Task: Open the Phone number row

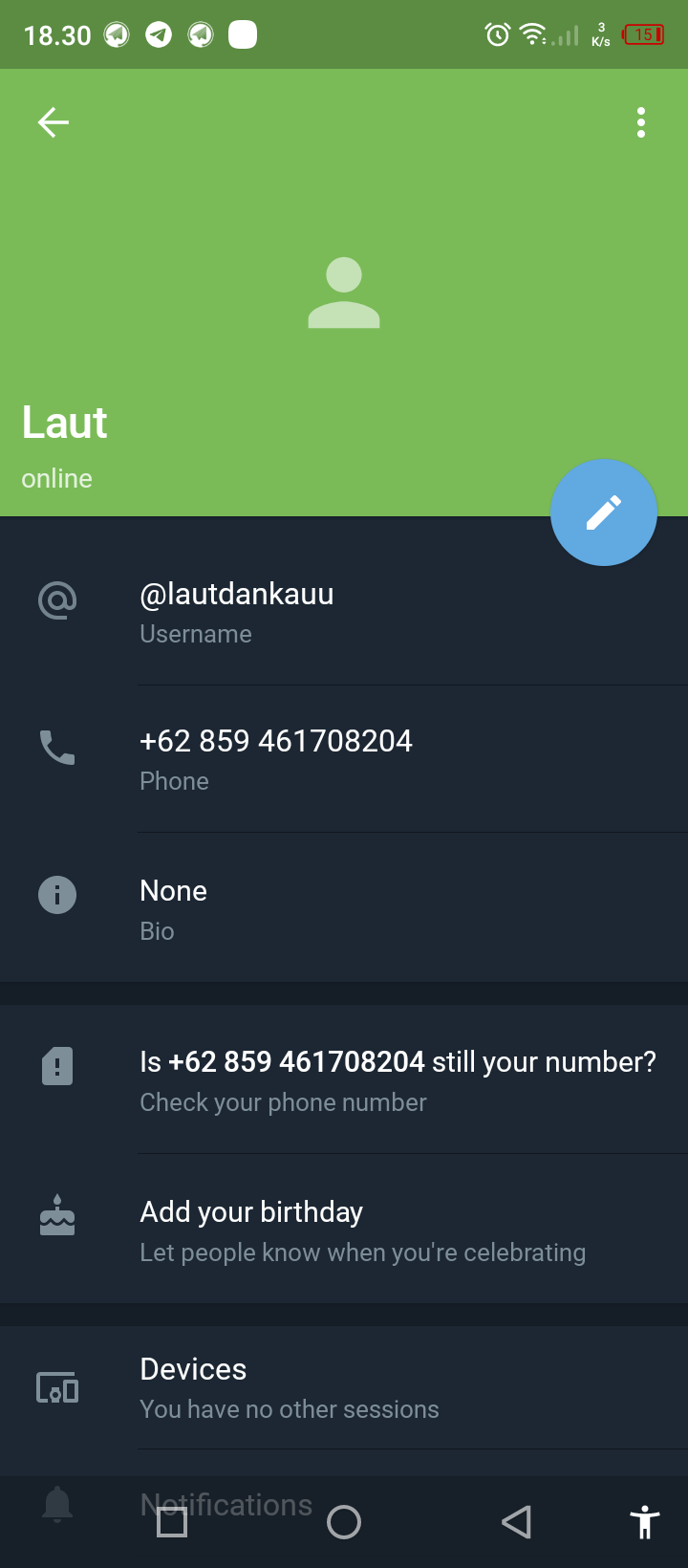Action: coord(344,759)
